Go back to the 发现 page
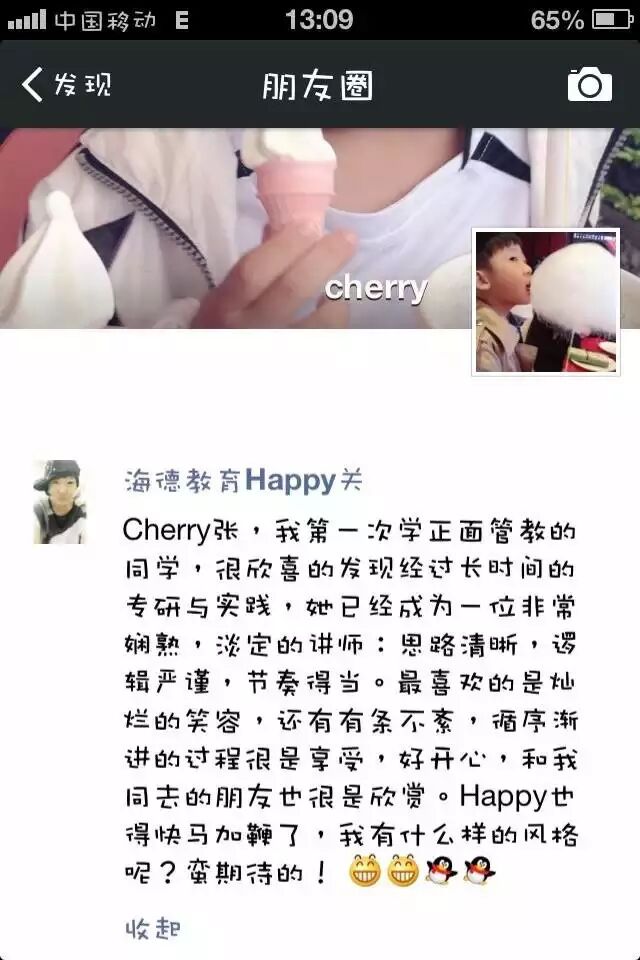640x960 pixels. click(x=65, y=85)
